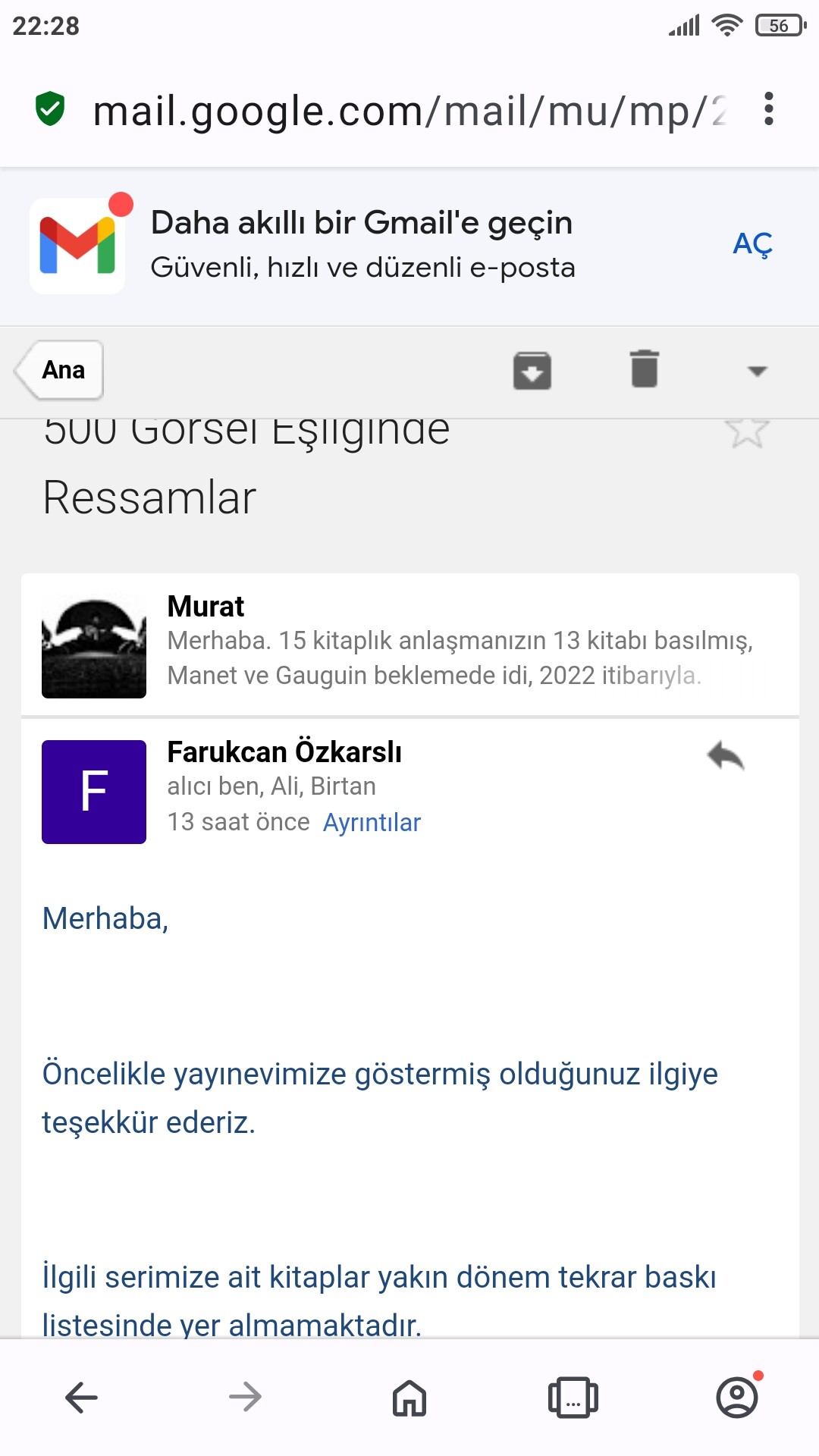Star this conversation
Viewport: 819px width, 1456px height.
747,431
